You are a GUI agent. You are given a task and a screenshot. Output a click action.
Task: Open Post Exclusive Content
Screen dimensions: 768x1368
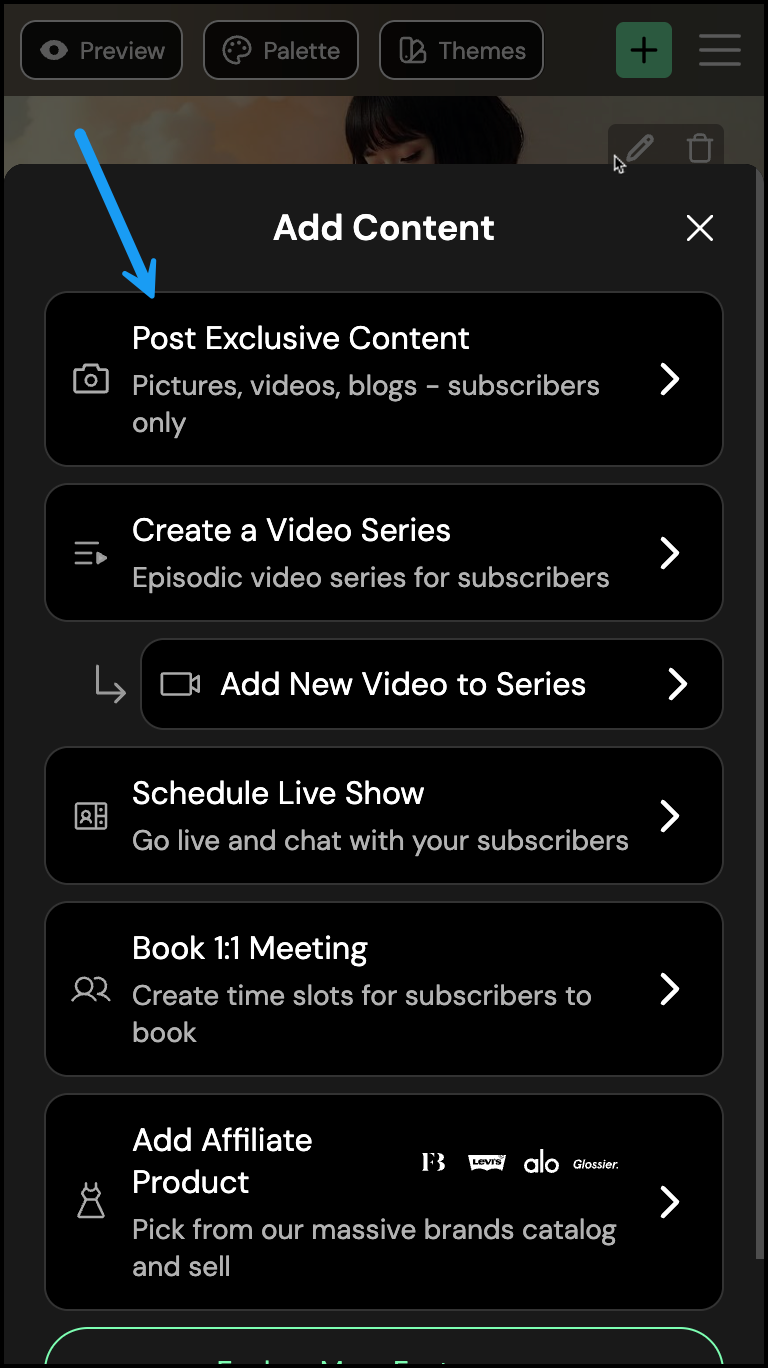pyautogui.click(x=384, y=379)
